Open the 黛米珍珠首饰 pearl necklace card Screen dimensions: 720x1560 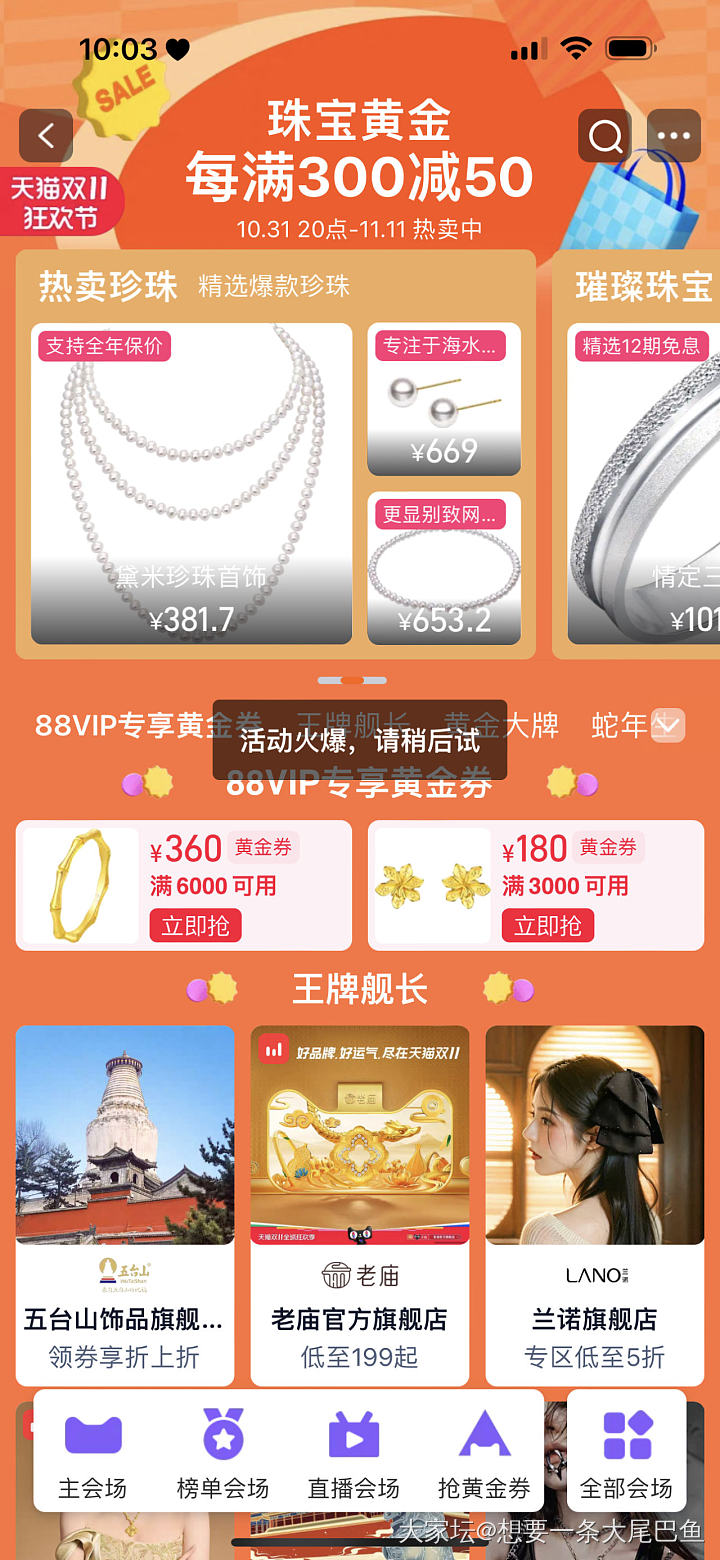pyautogui.click(x=191, y=483)
